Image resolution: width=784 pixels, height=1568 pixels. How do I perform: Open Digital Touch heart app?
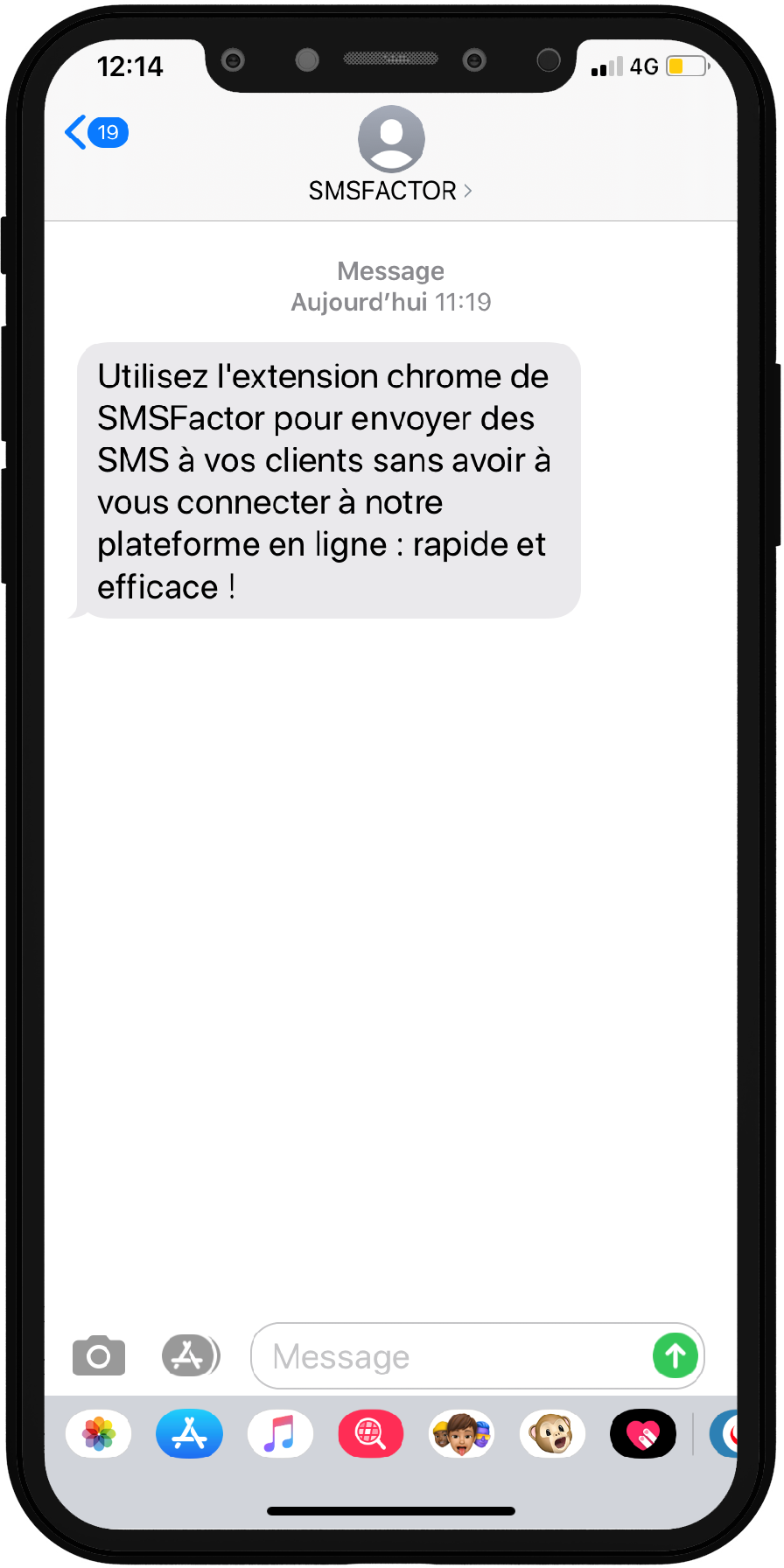point(643,1434)
